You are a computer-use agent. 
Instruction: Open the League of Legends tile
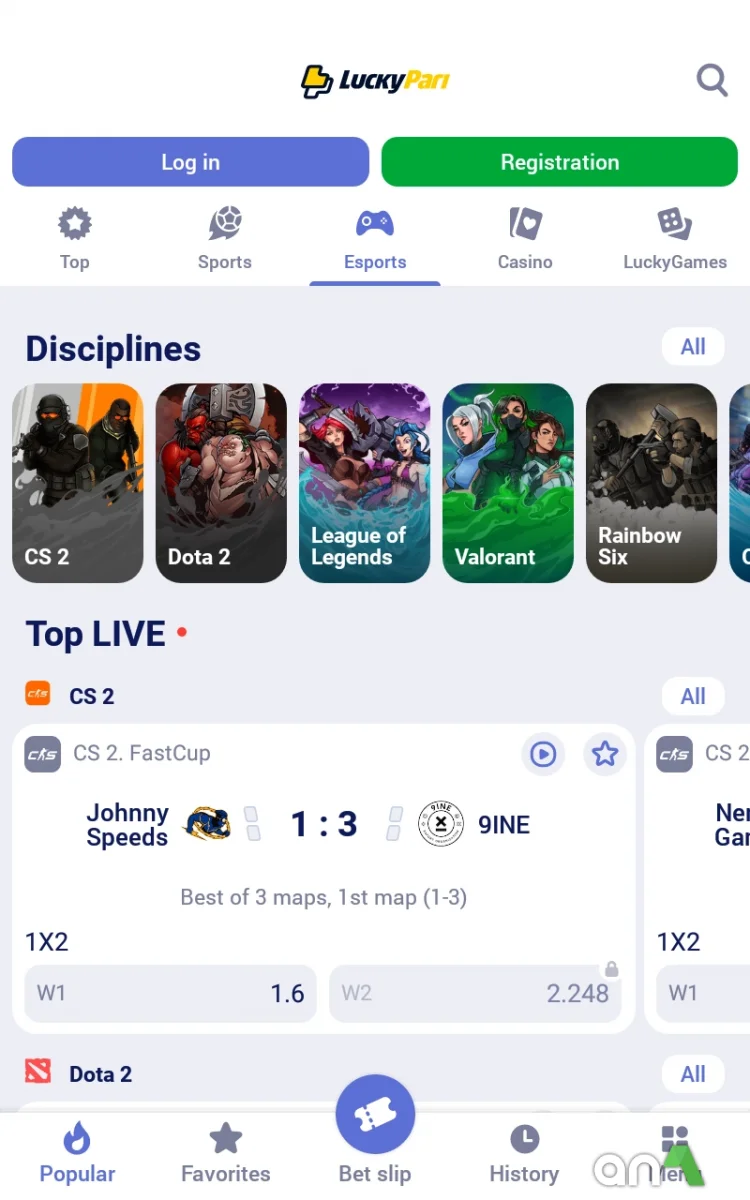click(364, 483)
